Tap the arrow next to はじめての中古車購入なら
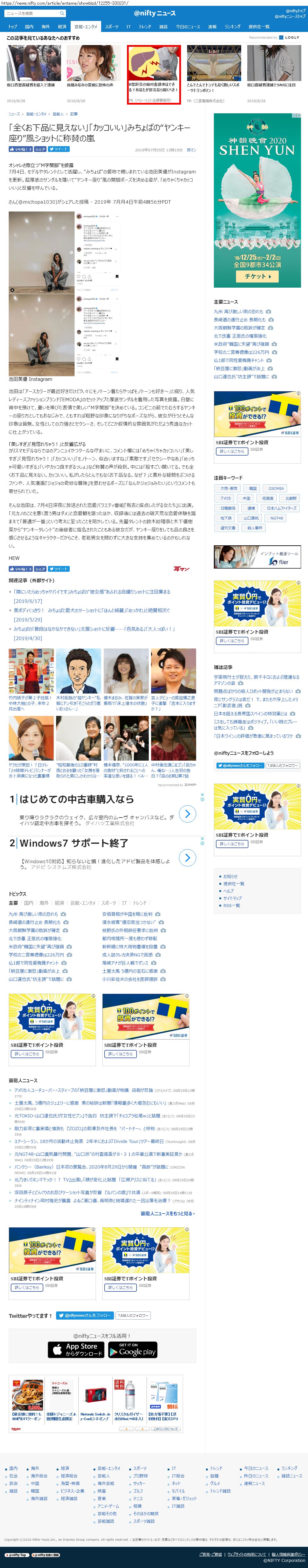This screenshot has width=308, height=1568. 187,813
